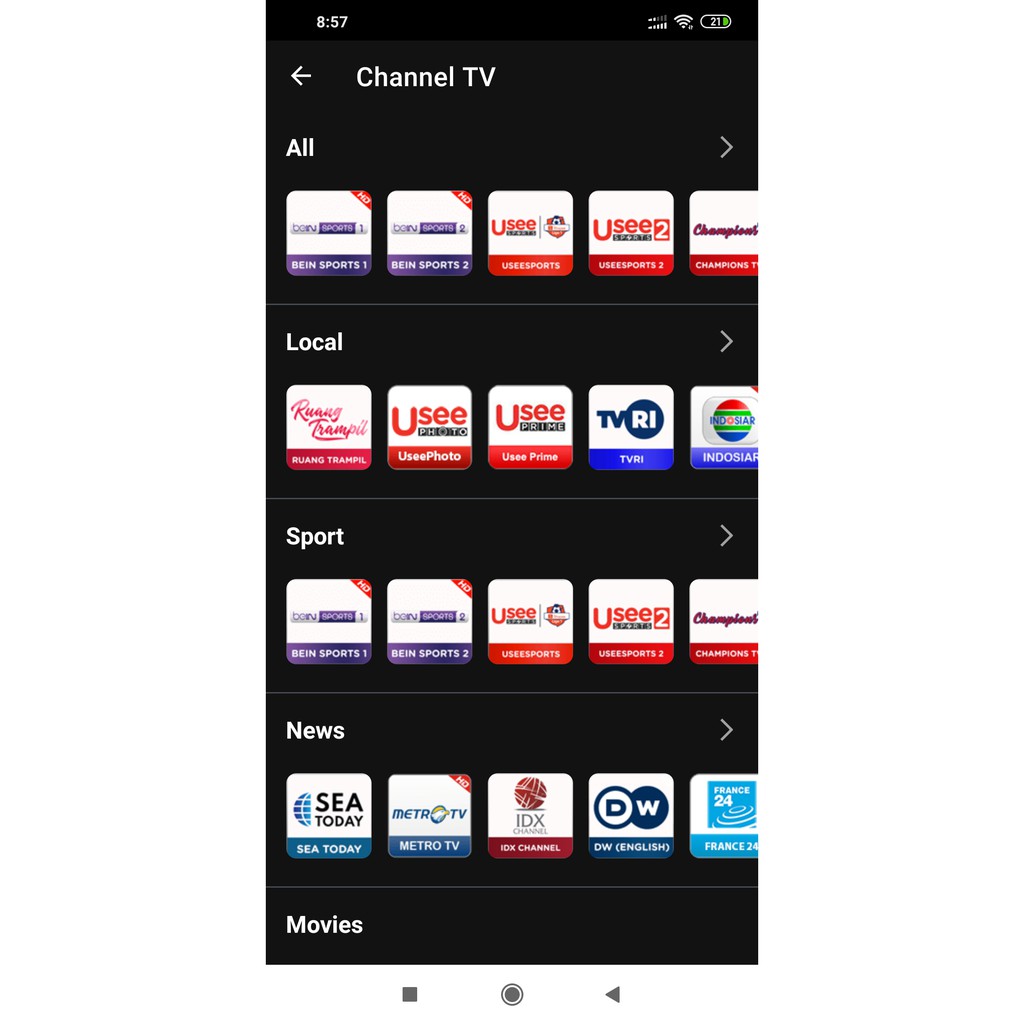
Task: Open beIN Sports 2 in the All row
Action: click(430, 233)
